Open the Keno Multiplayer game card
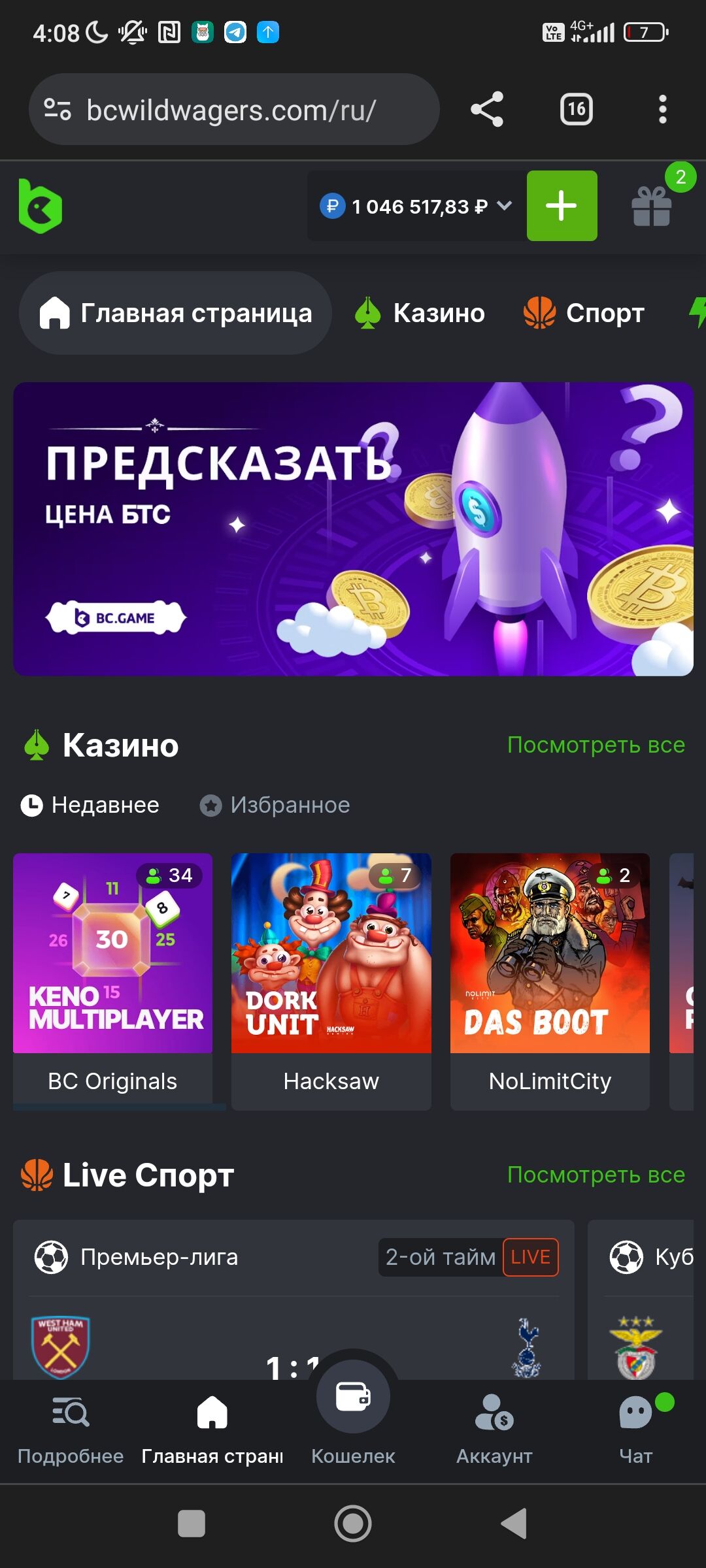 tap(112, 953)
